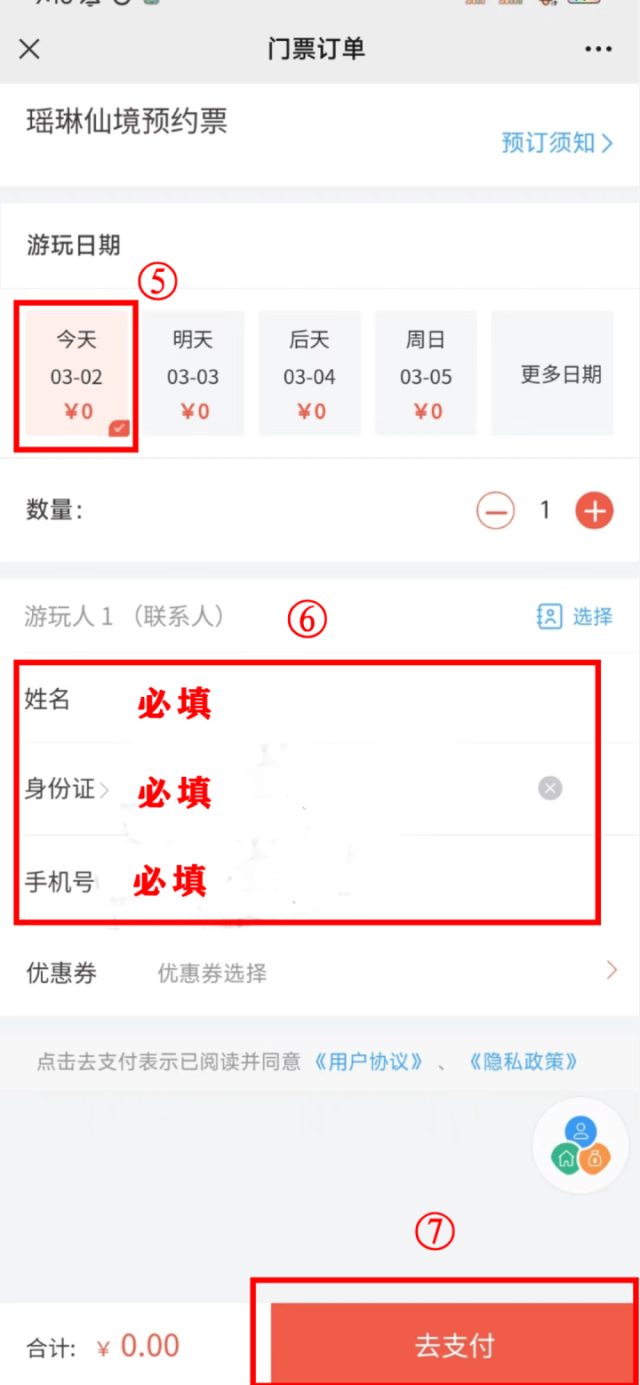Screen dimensions: 640x1385
Task: Open the three-dot overflow menu
Action: tap(598, 49)
